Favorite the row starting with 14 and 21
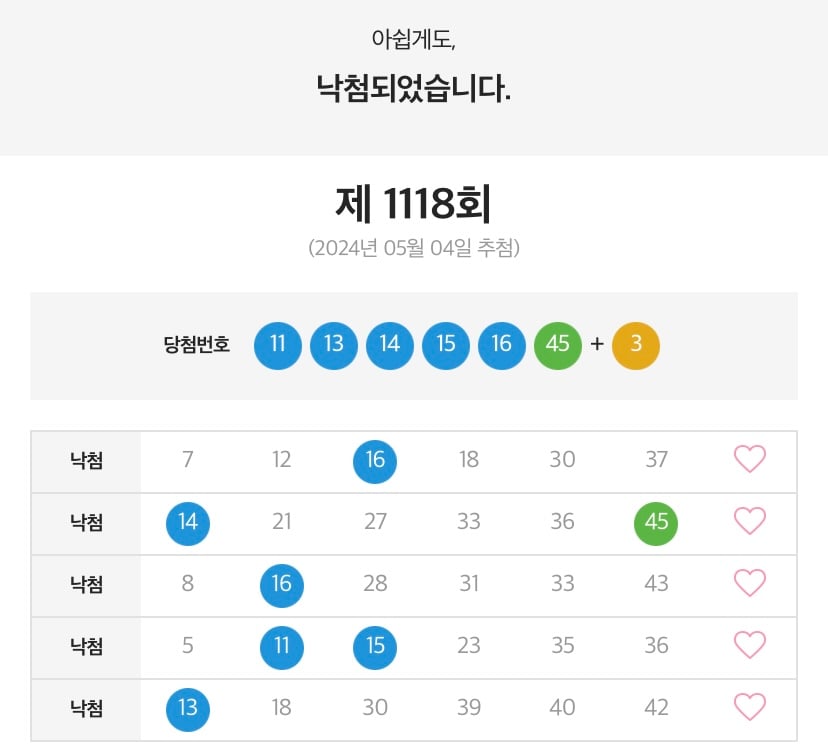 click(749, 522)
